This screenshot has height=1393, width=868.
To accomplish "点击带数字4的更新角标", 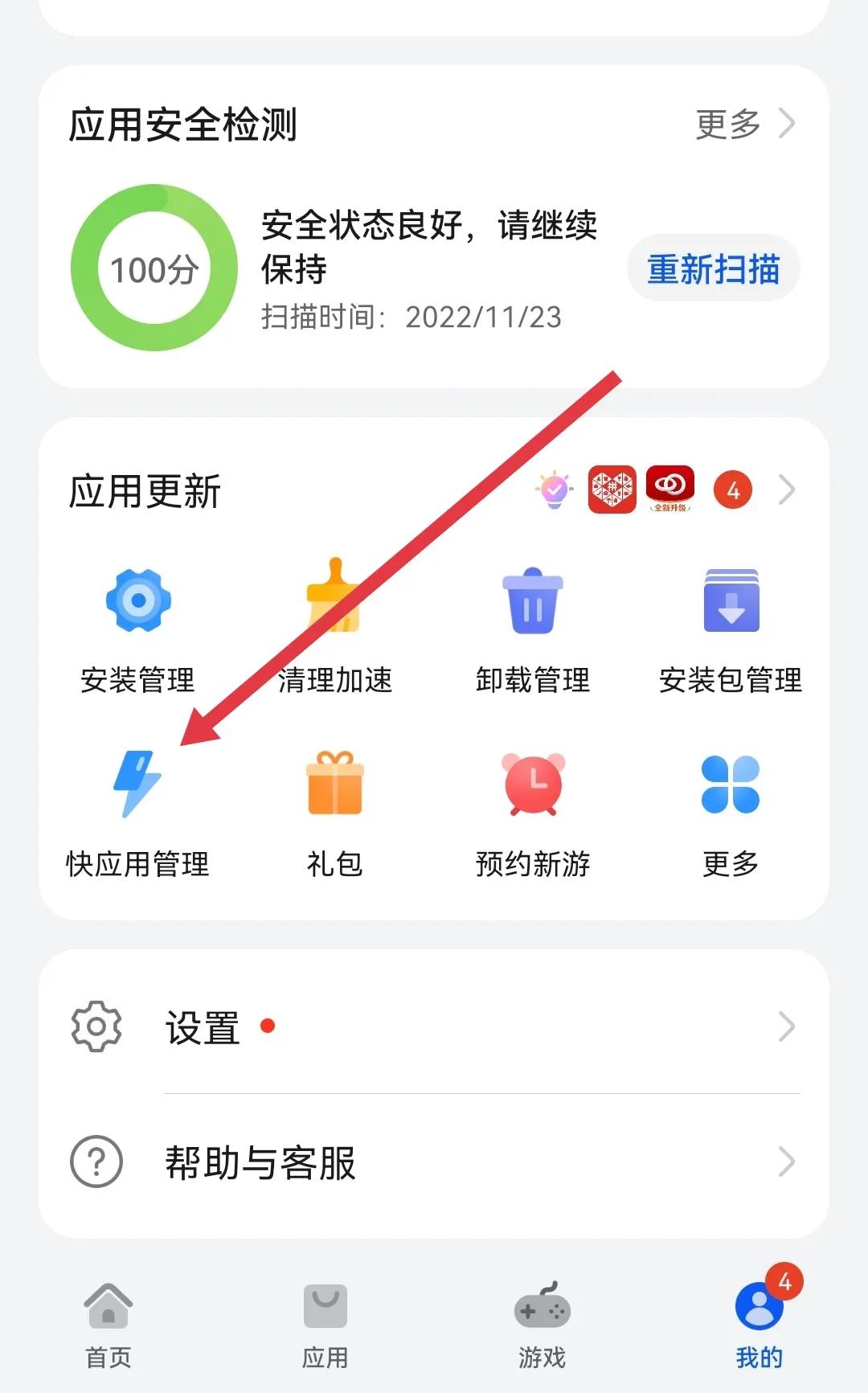I will click(731, 490).
